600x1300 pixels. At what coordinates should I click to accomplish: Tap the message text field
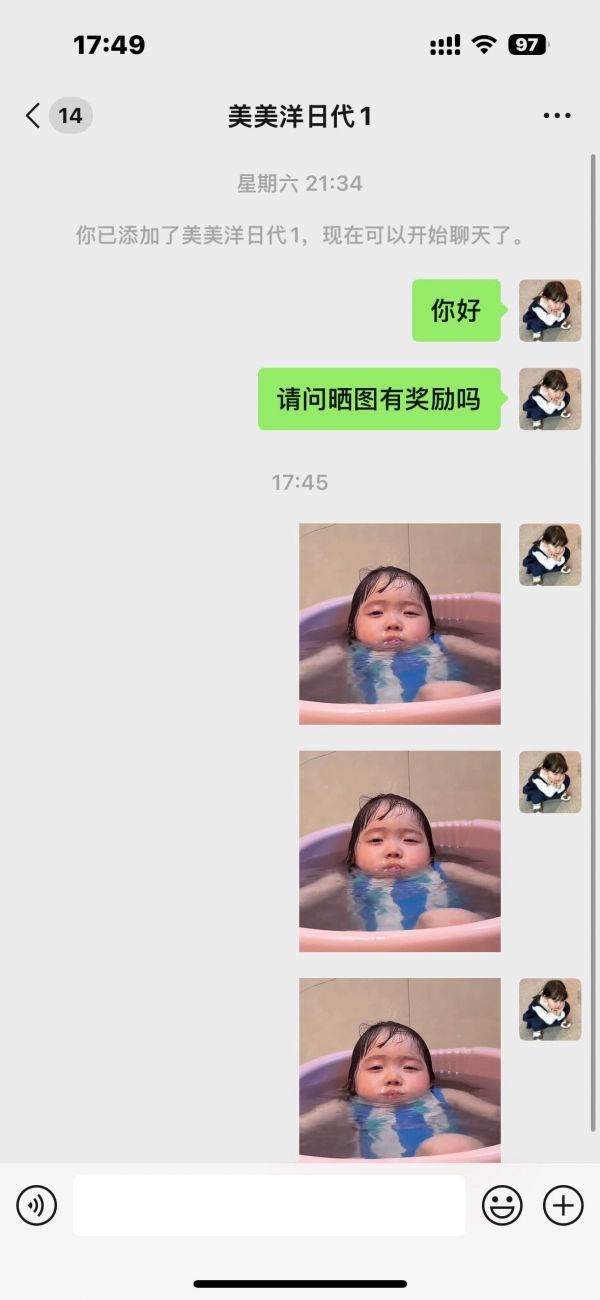click(x=269, y=1206)
